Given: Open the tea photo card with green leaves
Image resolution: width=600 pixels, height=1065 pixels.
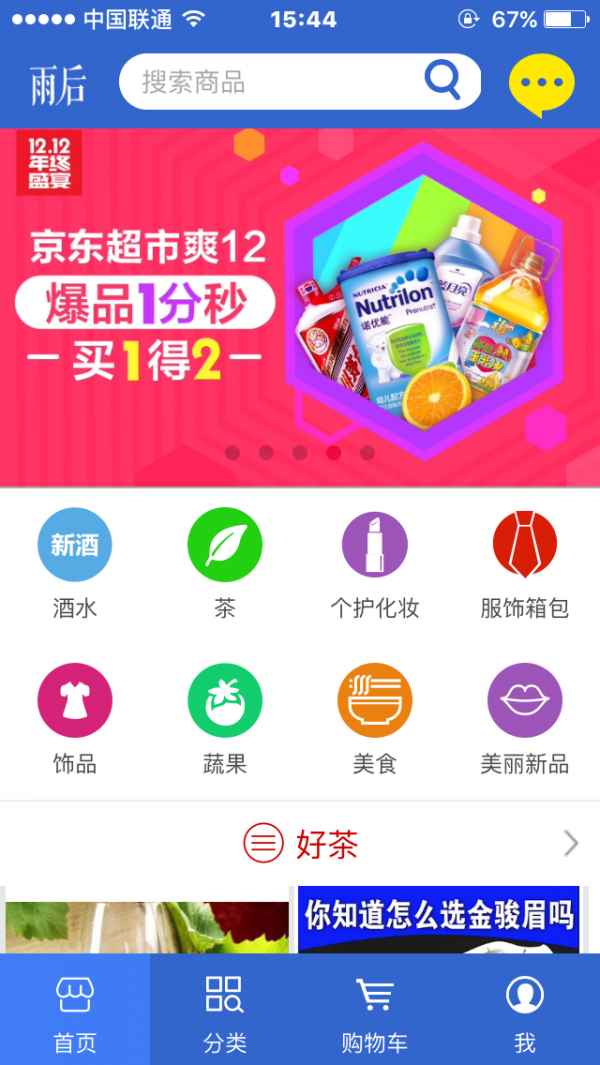Looking at the screenshot, I should coord(147,926).
